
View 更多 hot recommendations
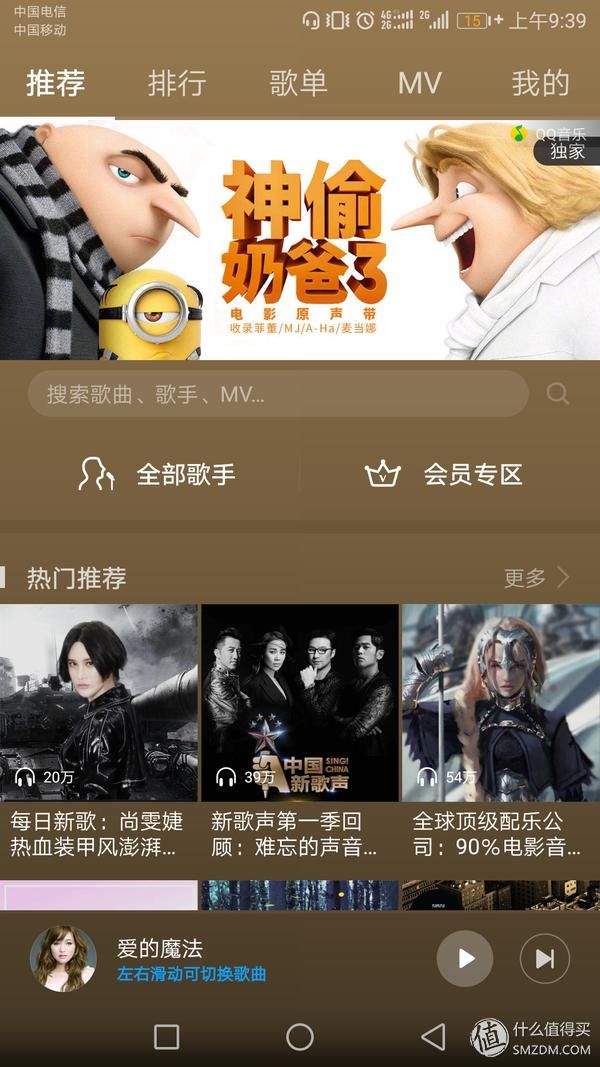click(536, 578)
